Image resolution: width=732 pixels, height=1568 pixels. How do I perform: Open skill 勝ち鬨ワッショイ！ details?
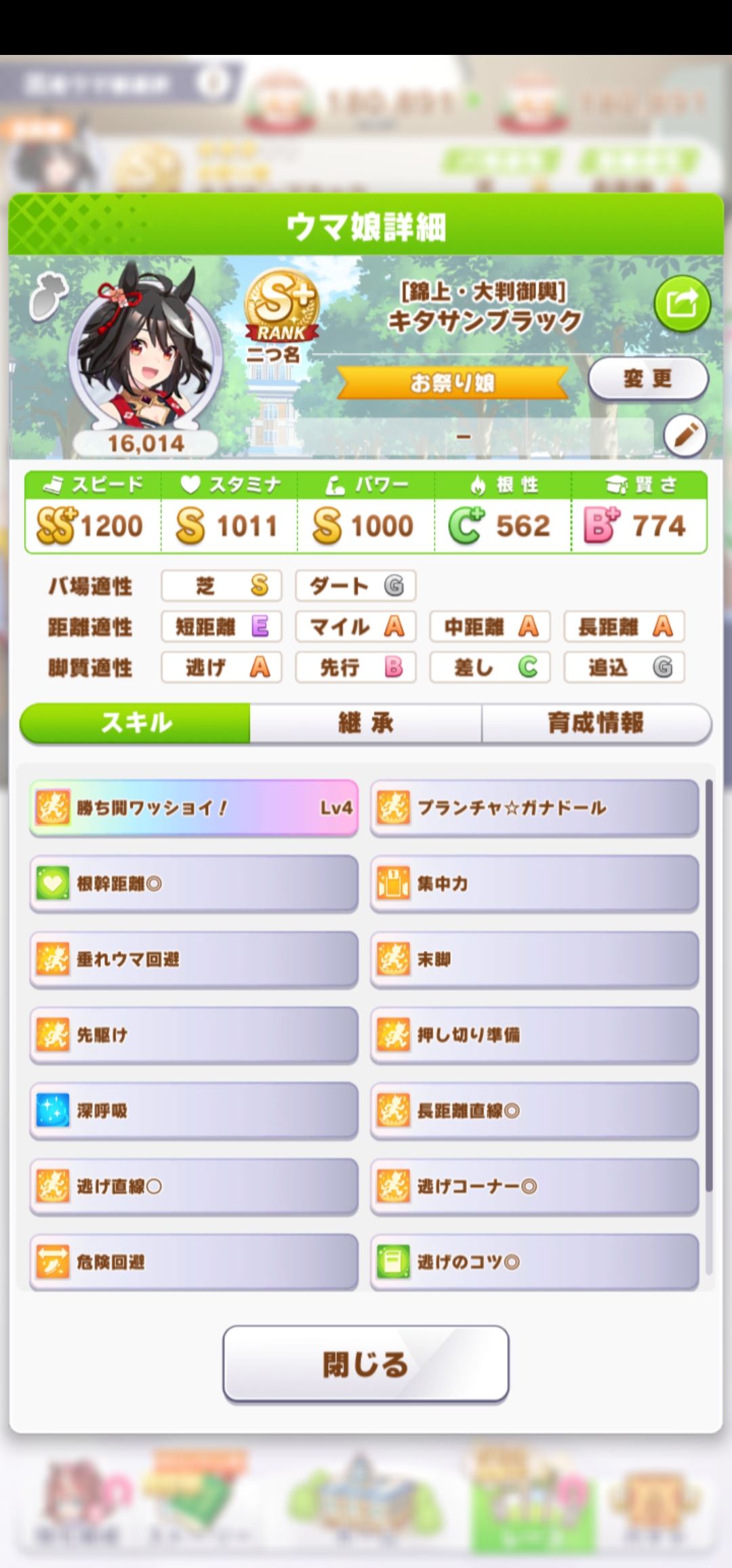point(193,808)
